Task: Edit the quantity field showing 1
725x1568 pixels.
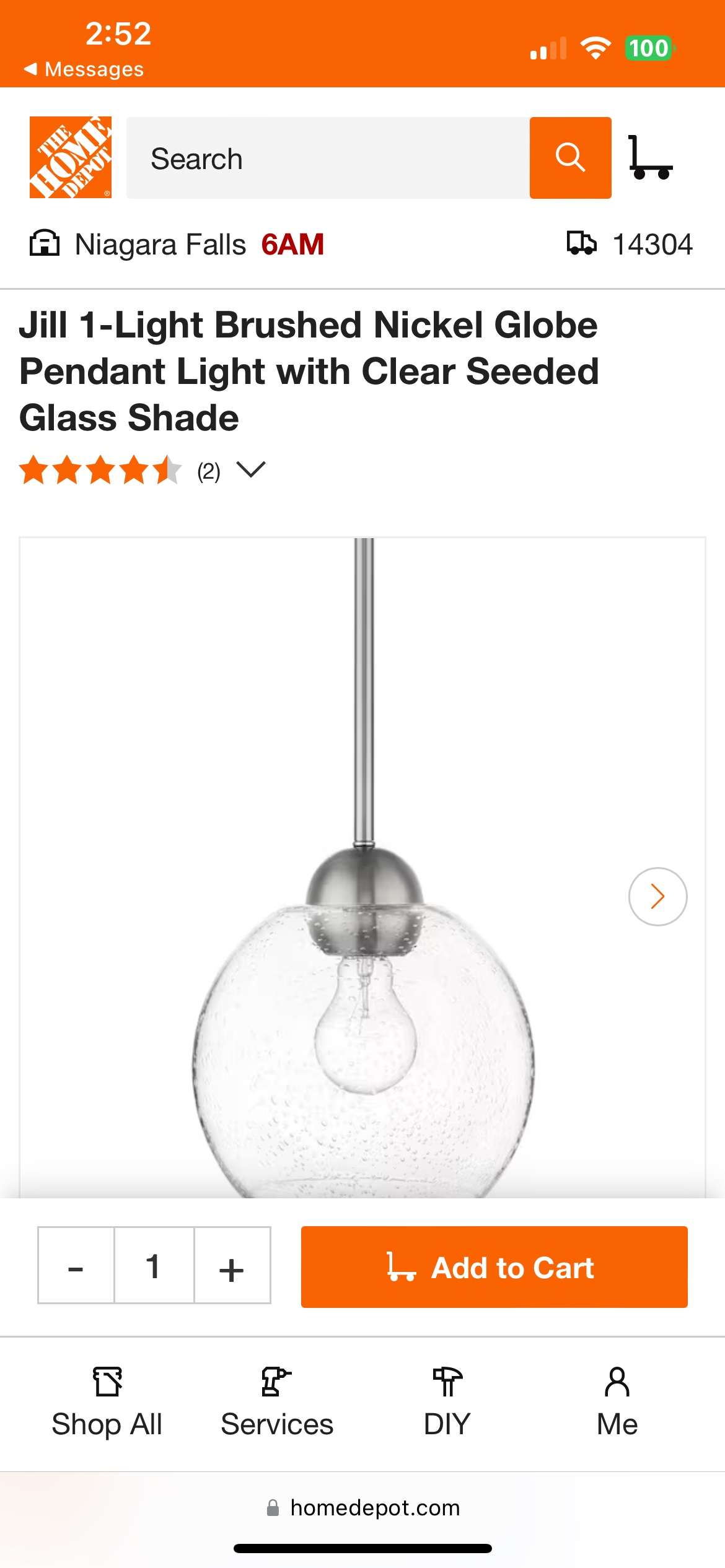Action: pos(154,1266)
